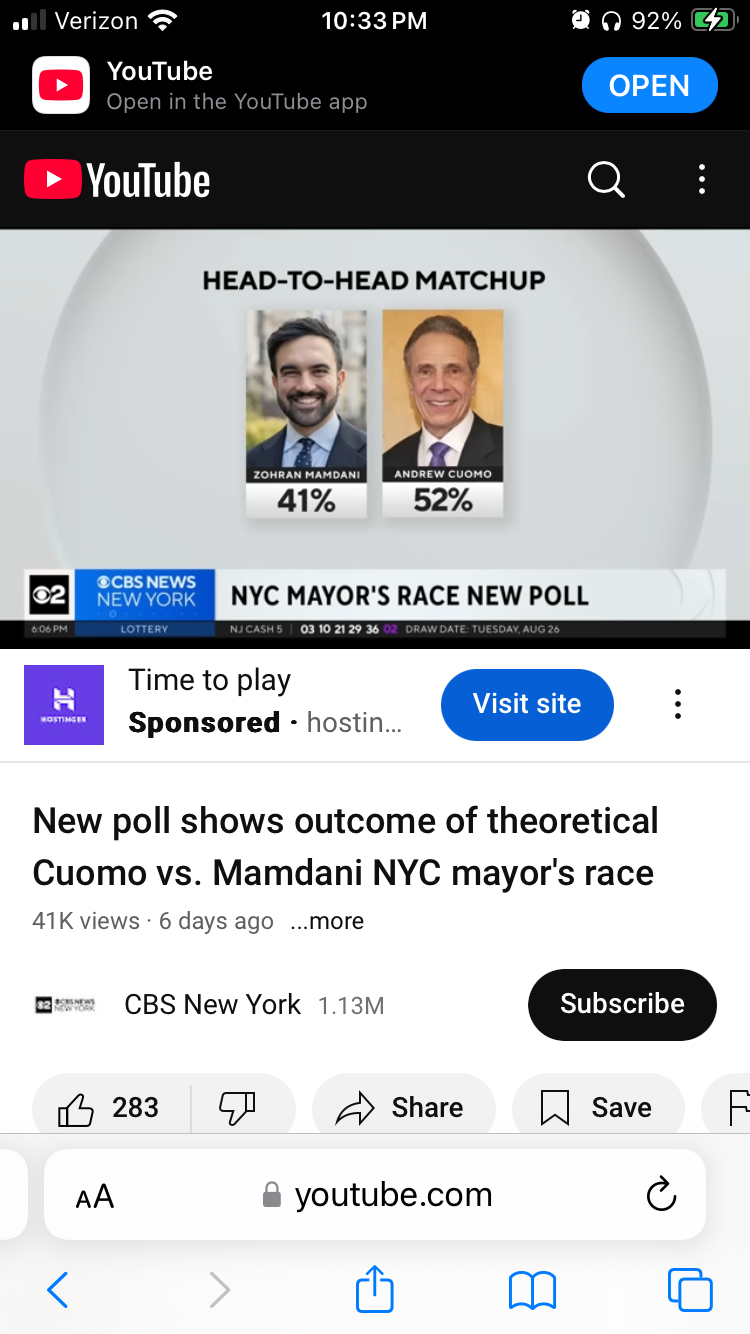The height and width of the screenshot is (1334, 750).
Task: Reload the page
Action: tap(661, 1194)
